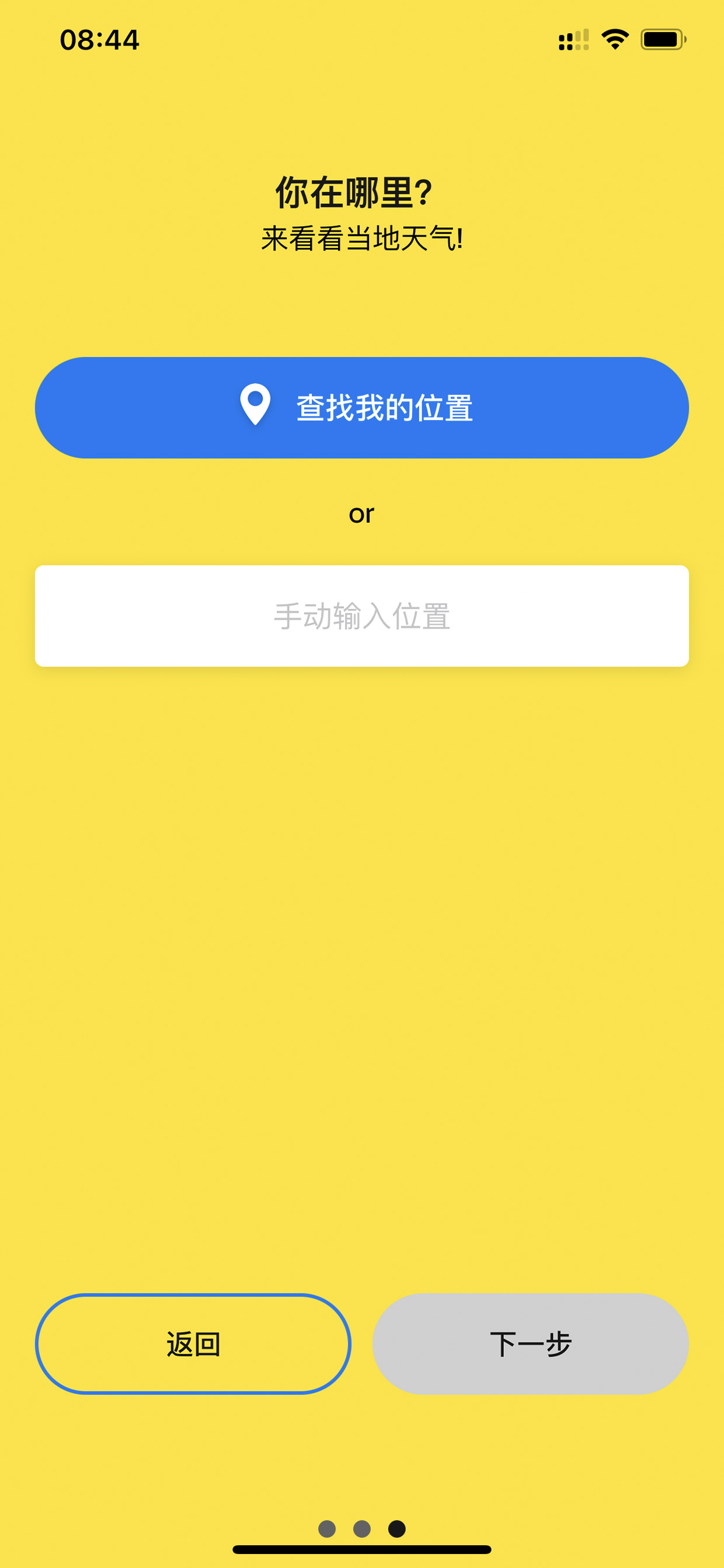724x1568 pixels.
Task: Go back with the 返回 button
Action: (193, 1344)
